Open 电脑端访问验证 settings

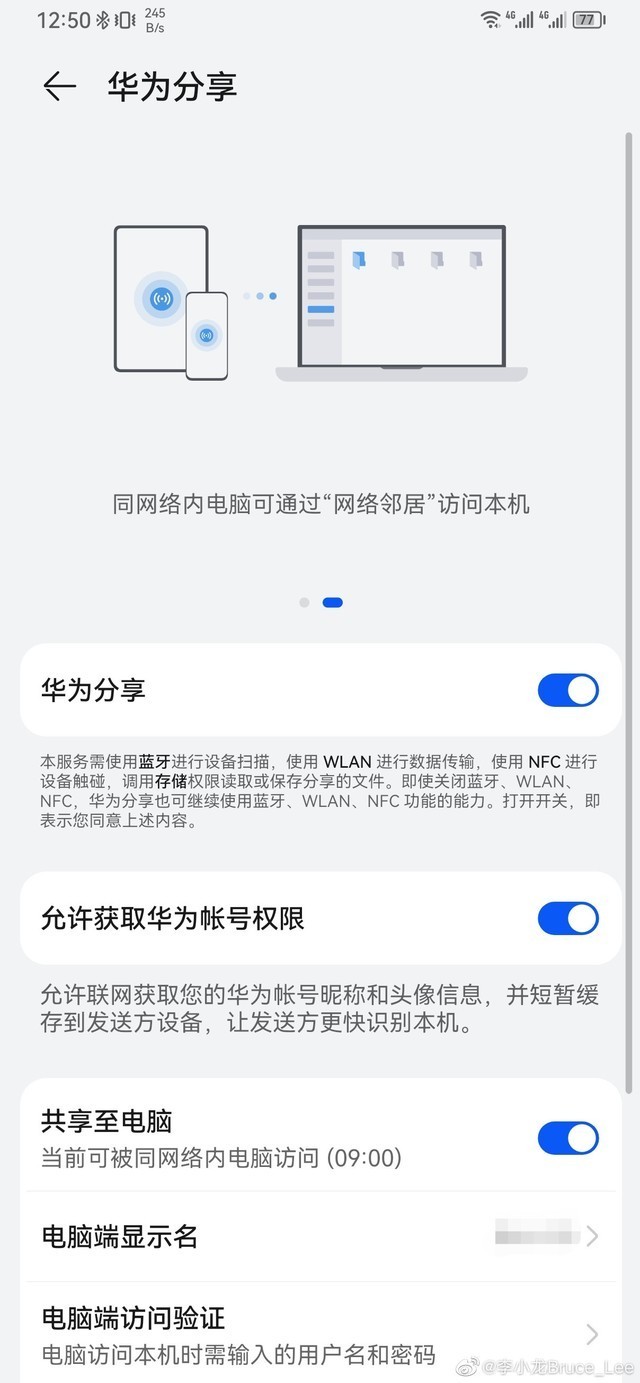[320, 1334]
